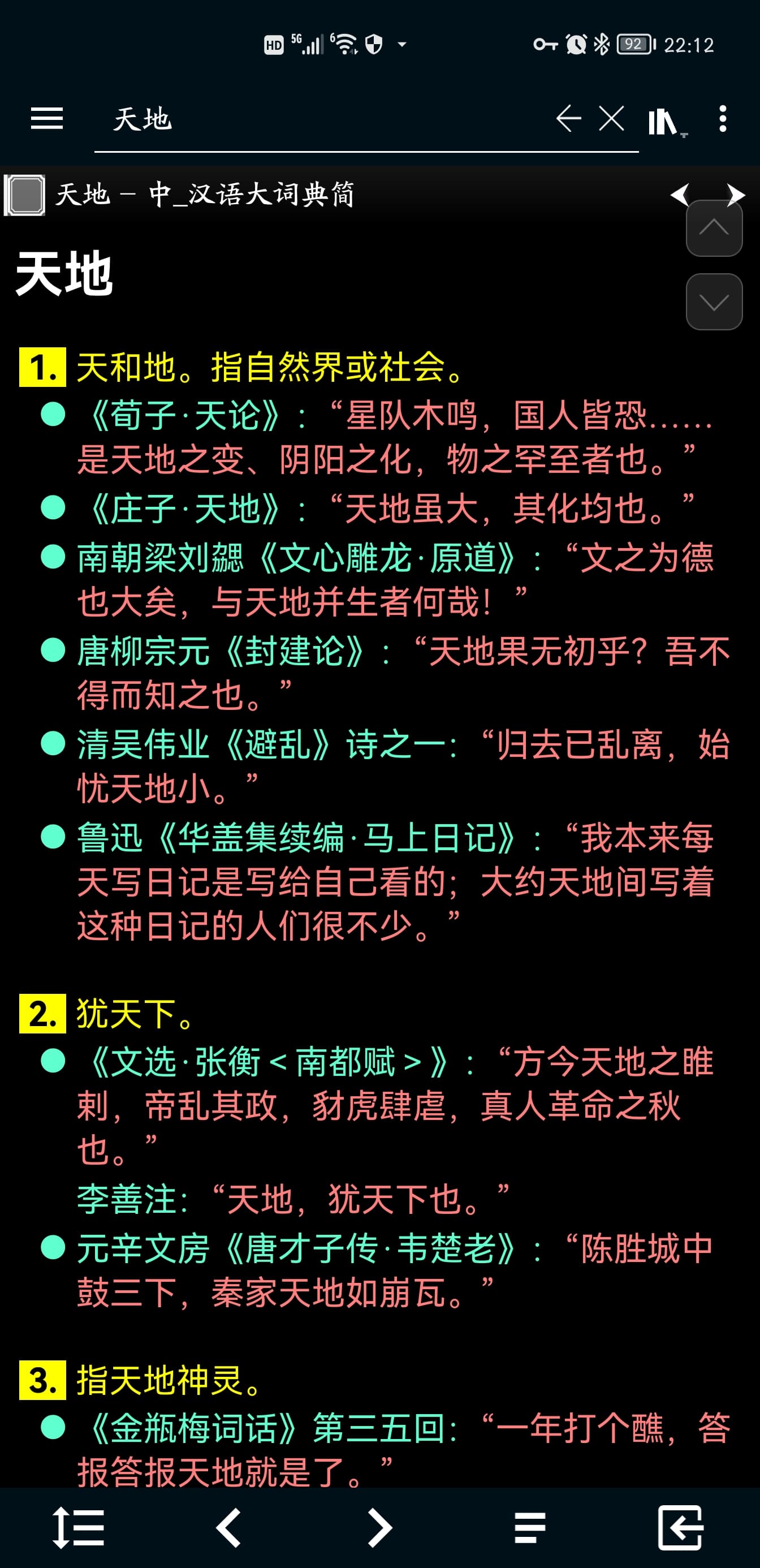Open the dictionary library icon
The height and width of the screenshot is (1568, 760).
pos(664,121)
